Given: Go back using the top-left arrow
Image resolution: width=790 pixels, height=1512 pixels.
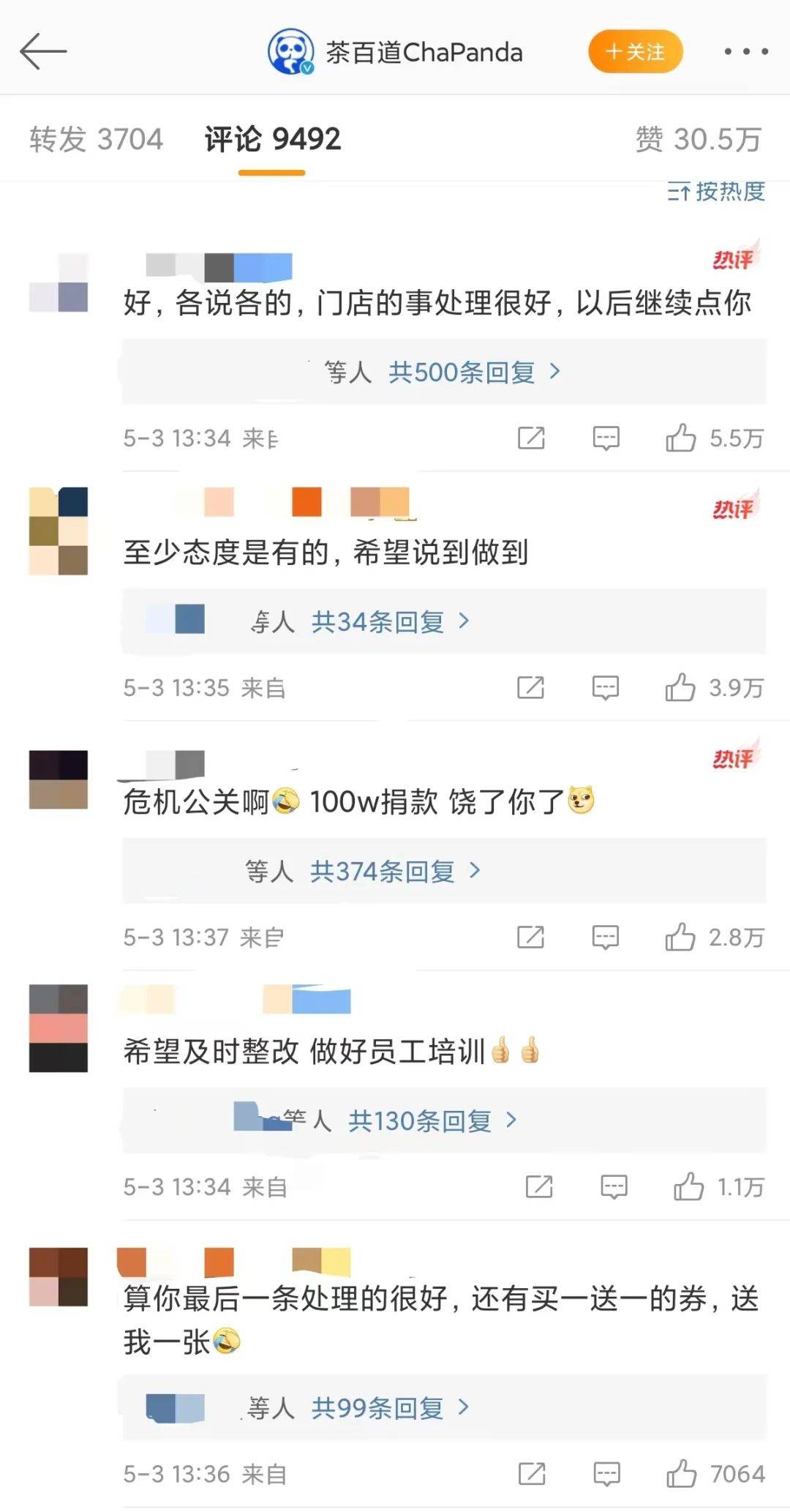Looking at the screenshot, I should click(x=43, y=51).
